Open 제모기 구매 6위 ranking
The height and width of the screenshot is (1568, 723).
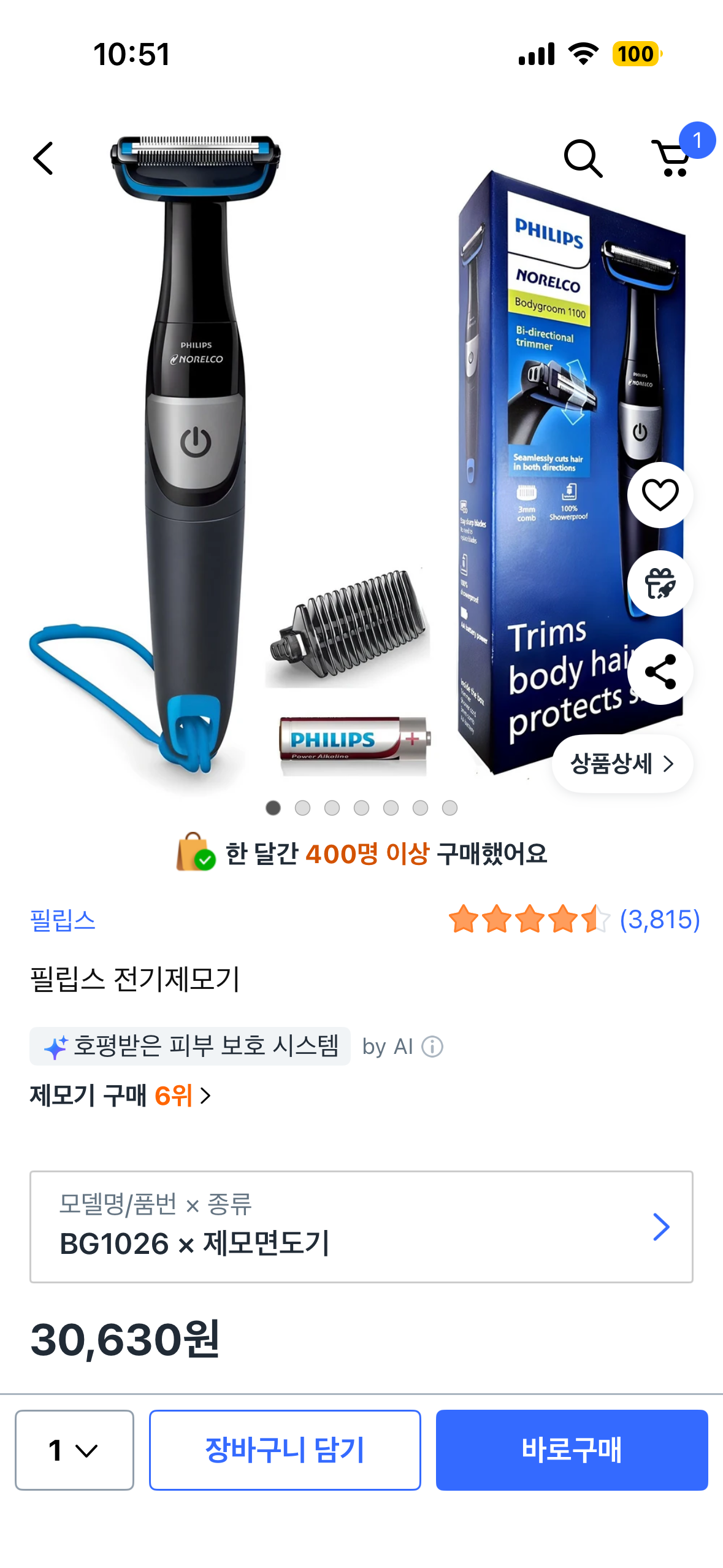click(x=120, y=1096)
